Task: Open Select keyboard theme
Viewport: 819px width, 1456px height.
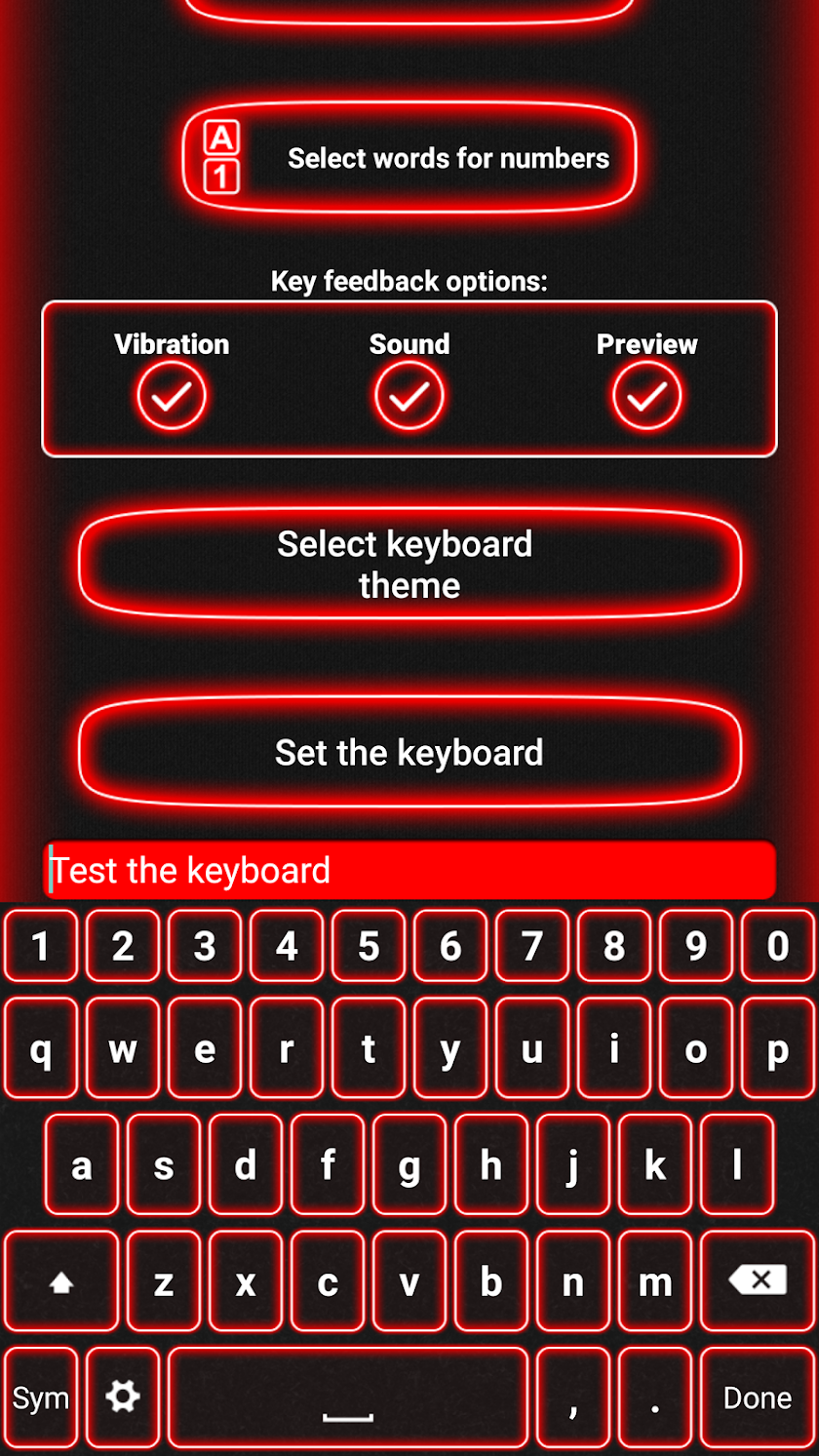Action: (x=409, y=564)
